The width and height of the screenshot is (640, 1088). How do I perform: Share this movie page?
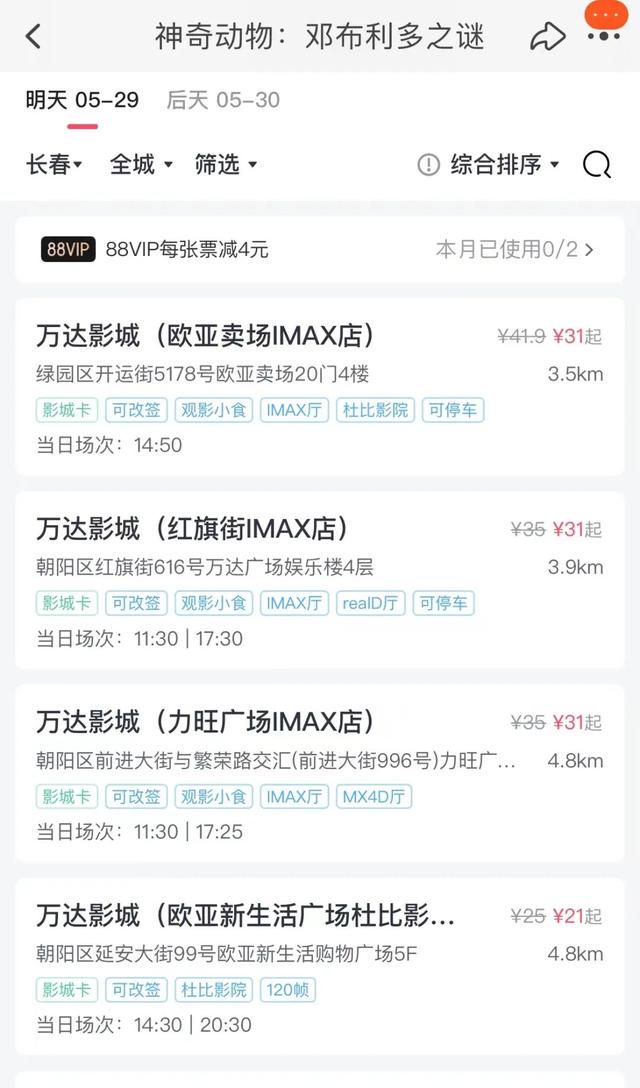[548, 37]
